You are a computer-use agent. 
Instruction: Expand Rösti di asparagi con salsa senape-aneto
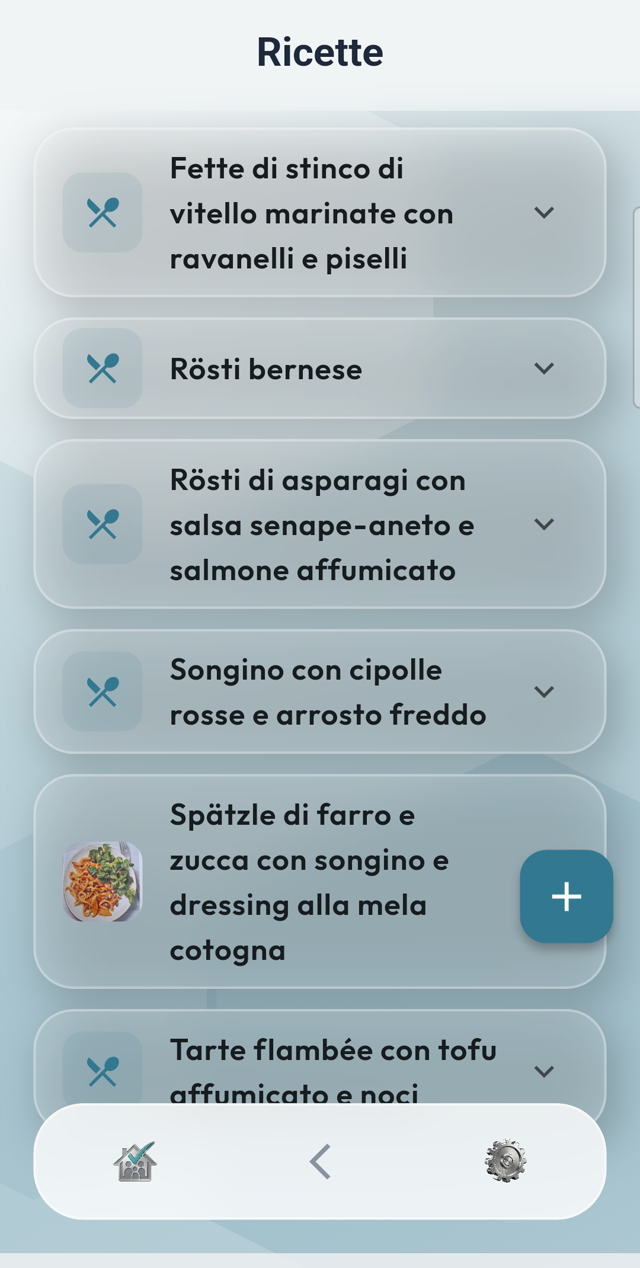coord(544,524)
